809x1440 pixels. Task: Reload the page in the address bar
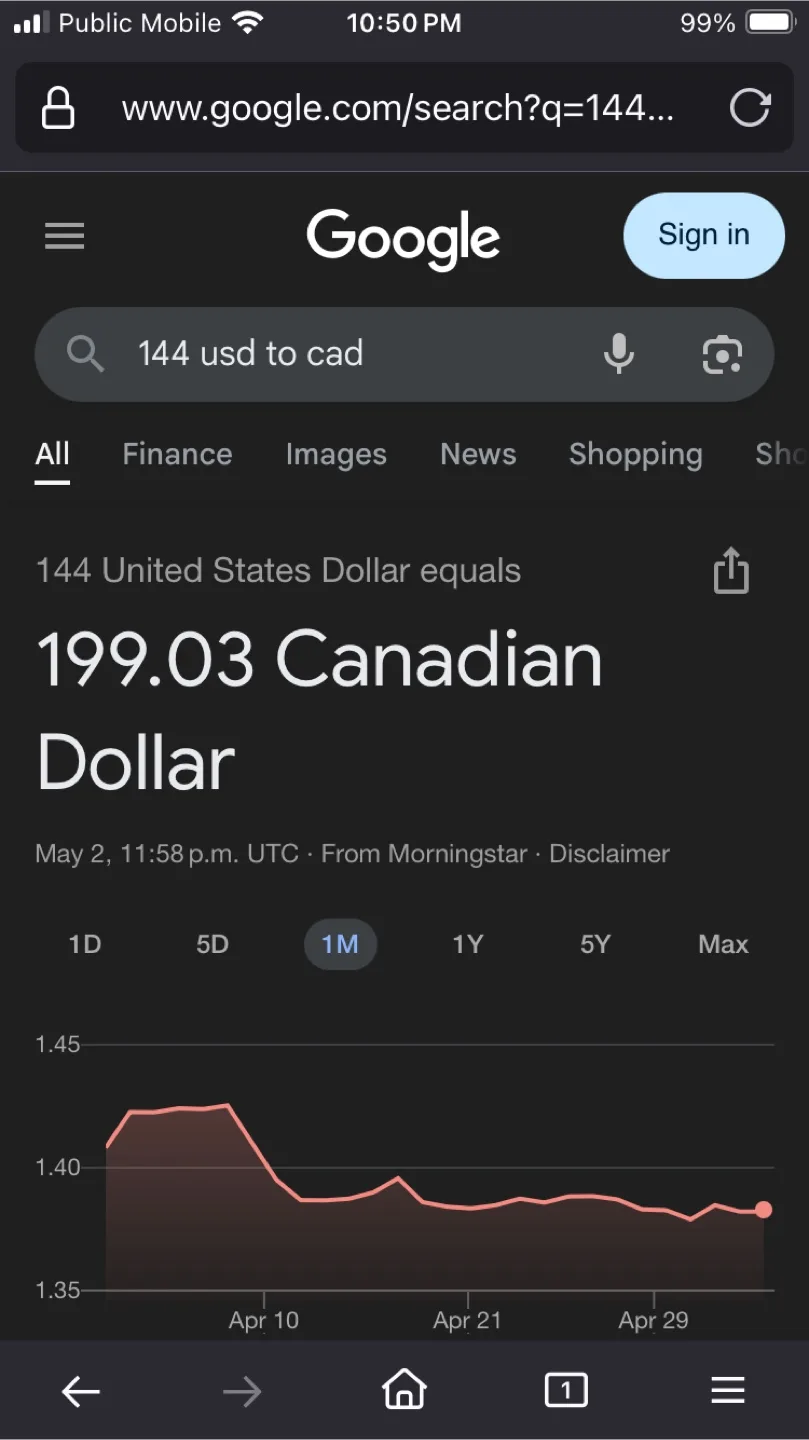tap(749, 108)
